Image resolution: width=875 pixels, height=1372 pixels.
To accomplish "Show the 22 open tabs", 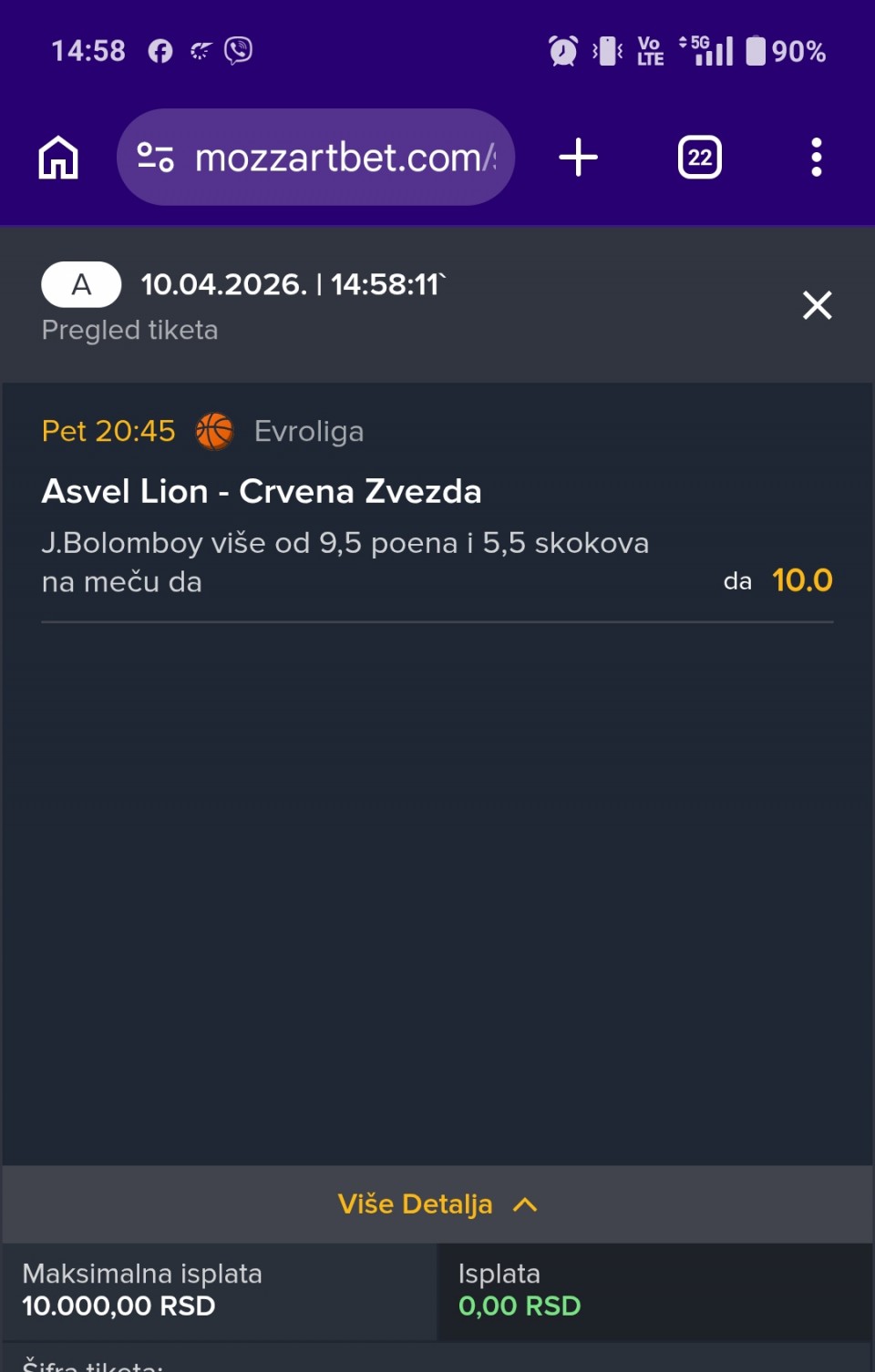I will (x=699, y=158).
